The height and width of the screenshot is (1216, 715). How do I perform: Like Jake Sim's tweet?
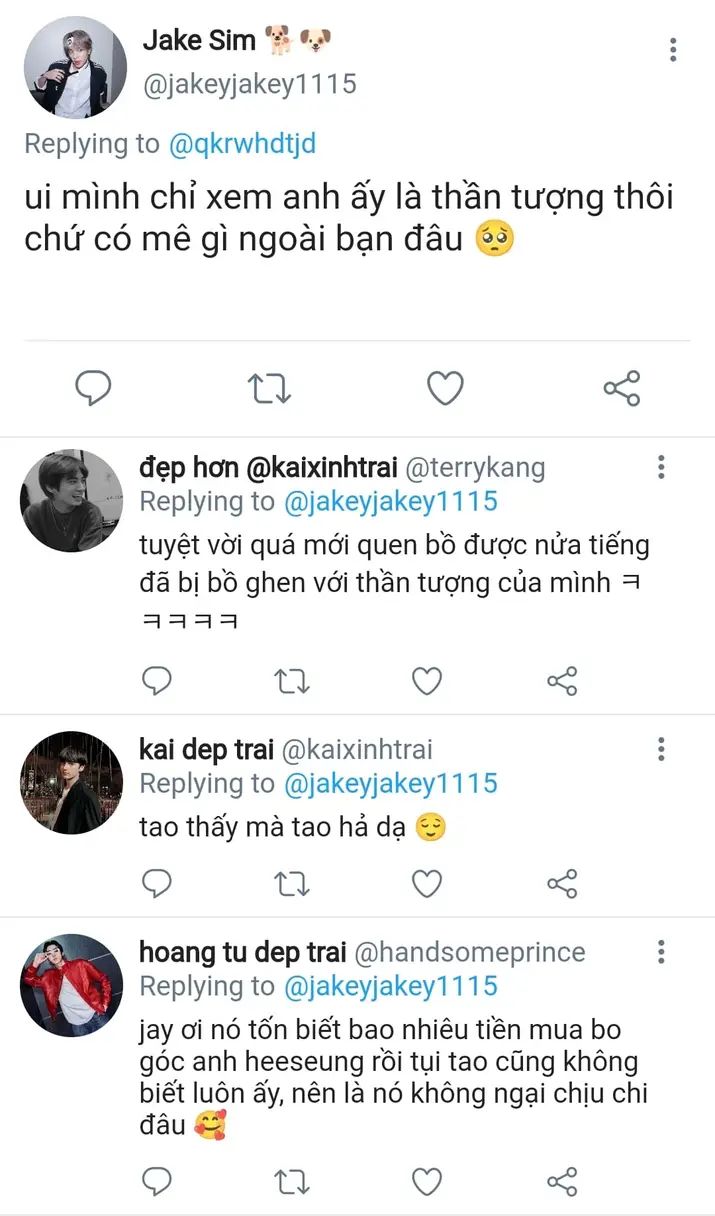[445, 387]
